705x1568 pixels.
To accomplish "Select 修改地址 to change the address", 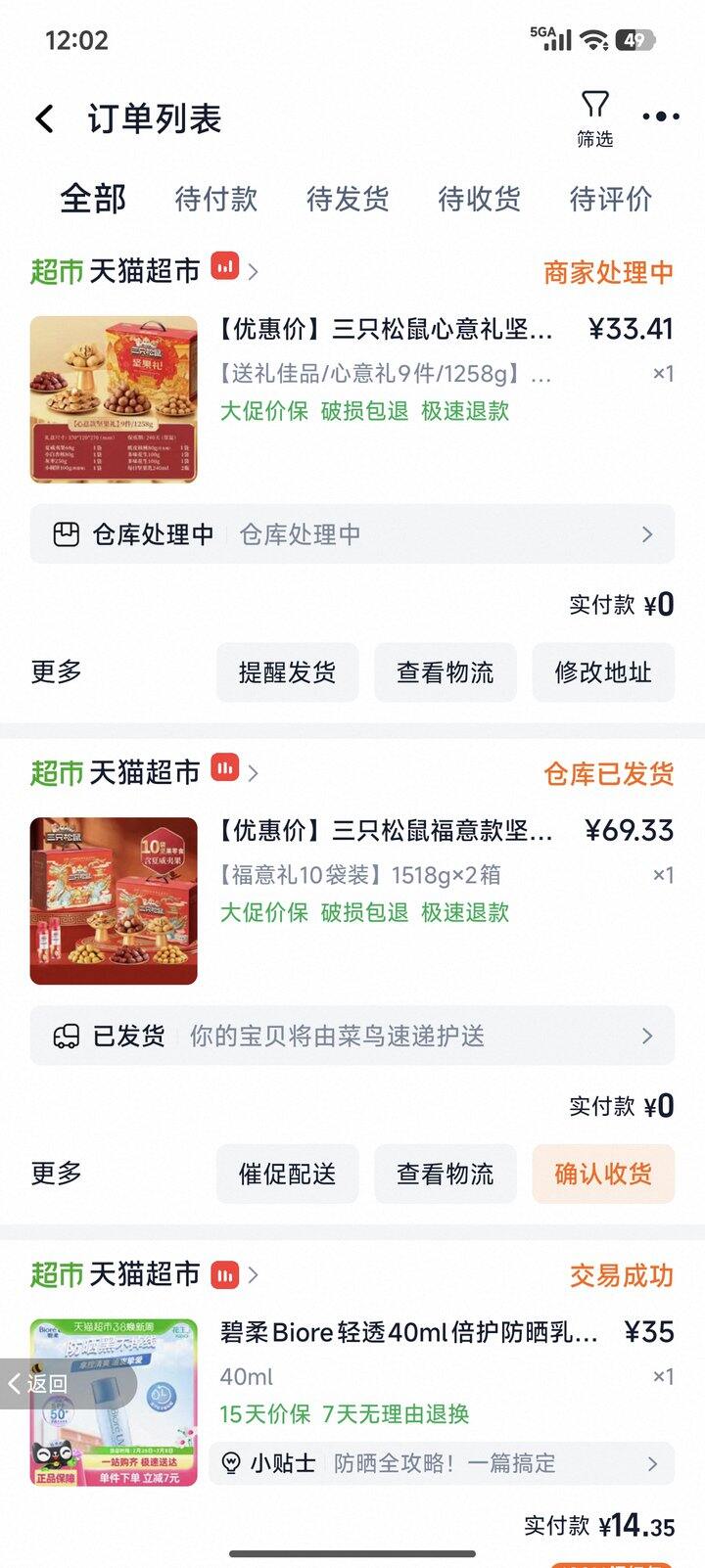I will (x=603, y=672).
